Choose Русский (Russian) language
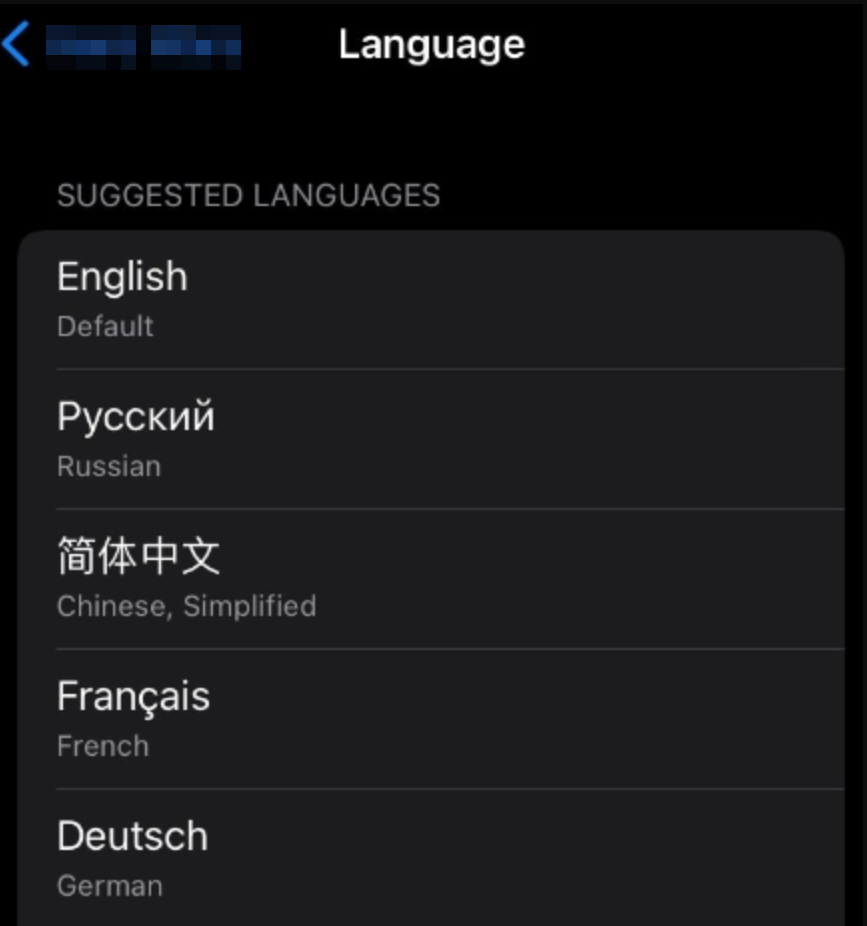867x926 pixels. [430, 439]
